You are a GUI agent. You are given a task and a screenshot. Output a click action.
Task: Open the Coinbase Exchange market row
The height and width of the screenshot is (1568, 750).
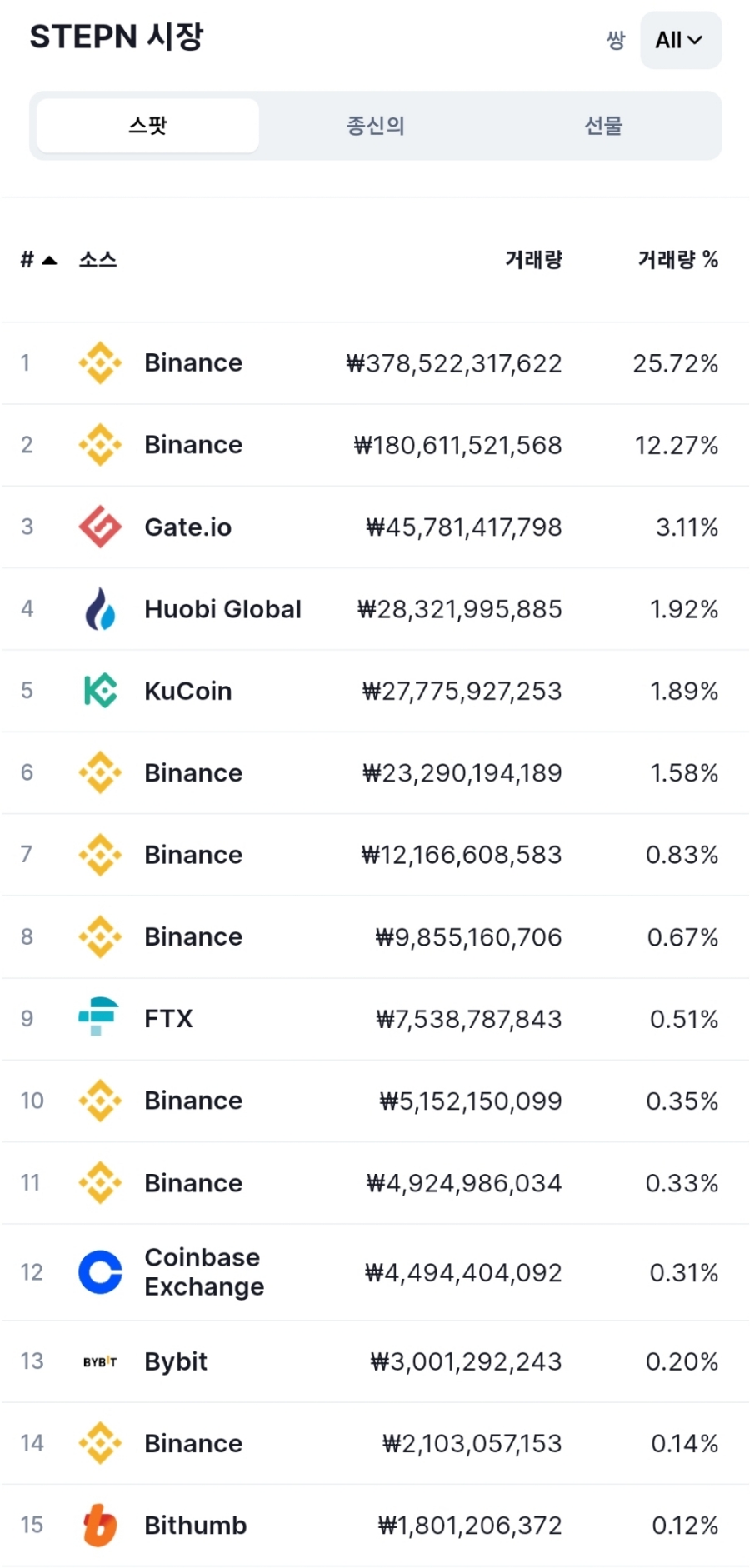tap(375, 1272)
